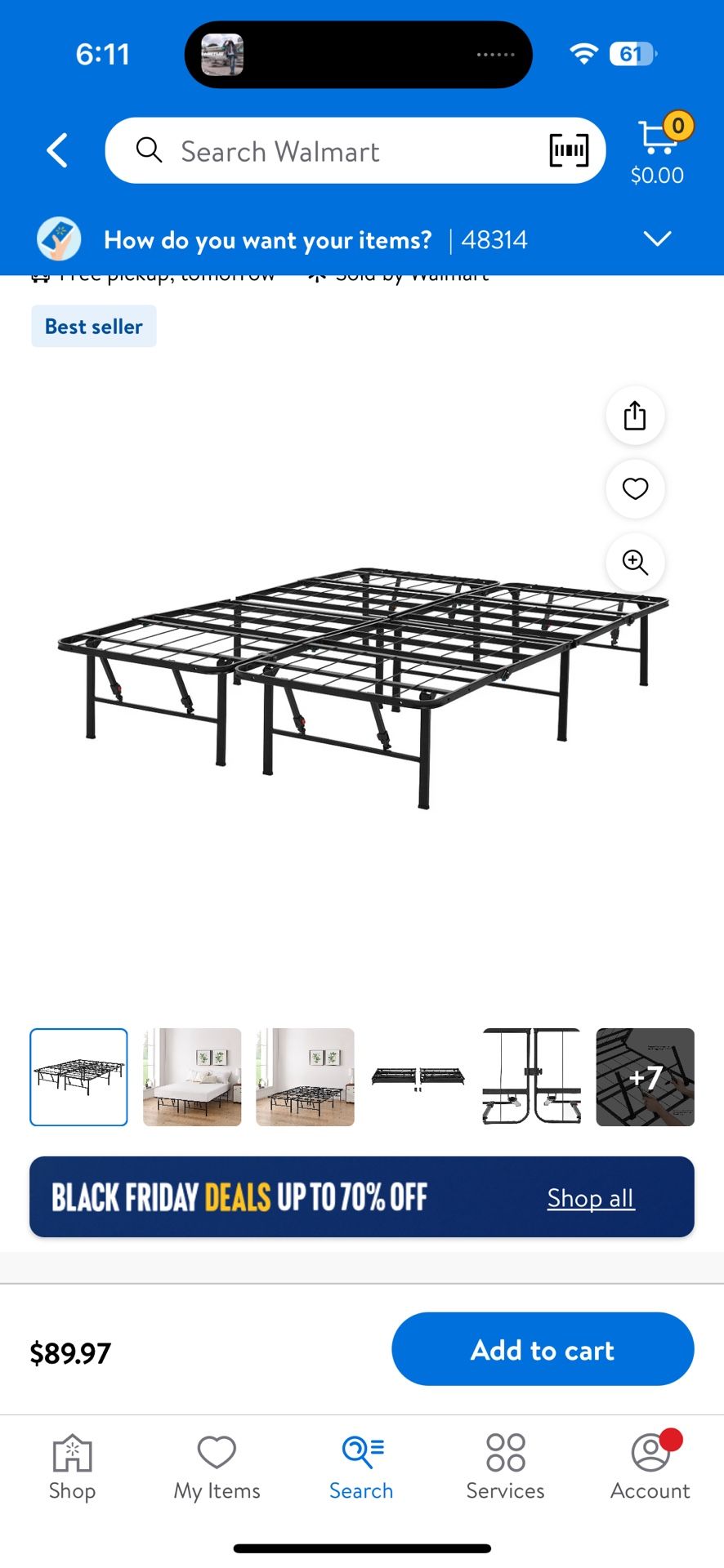Expand the How do you want your items bar
Image resolution: width=724 pixels, height=1568 pixels.
pos(657,239)
